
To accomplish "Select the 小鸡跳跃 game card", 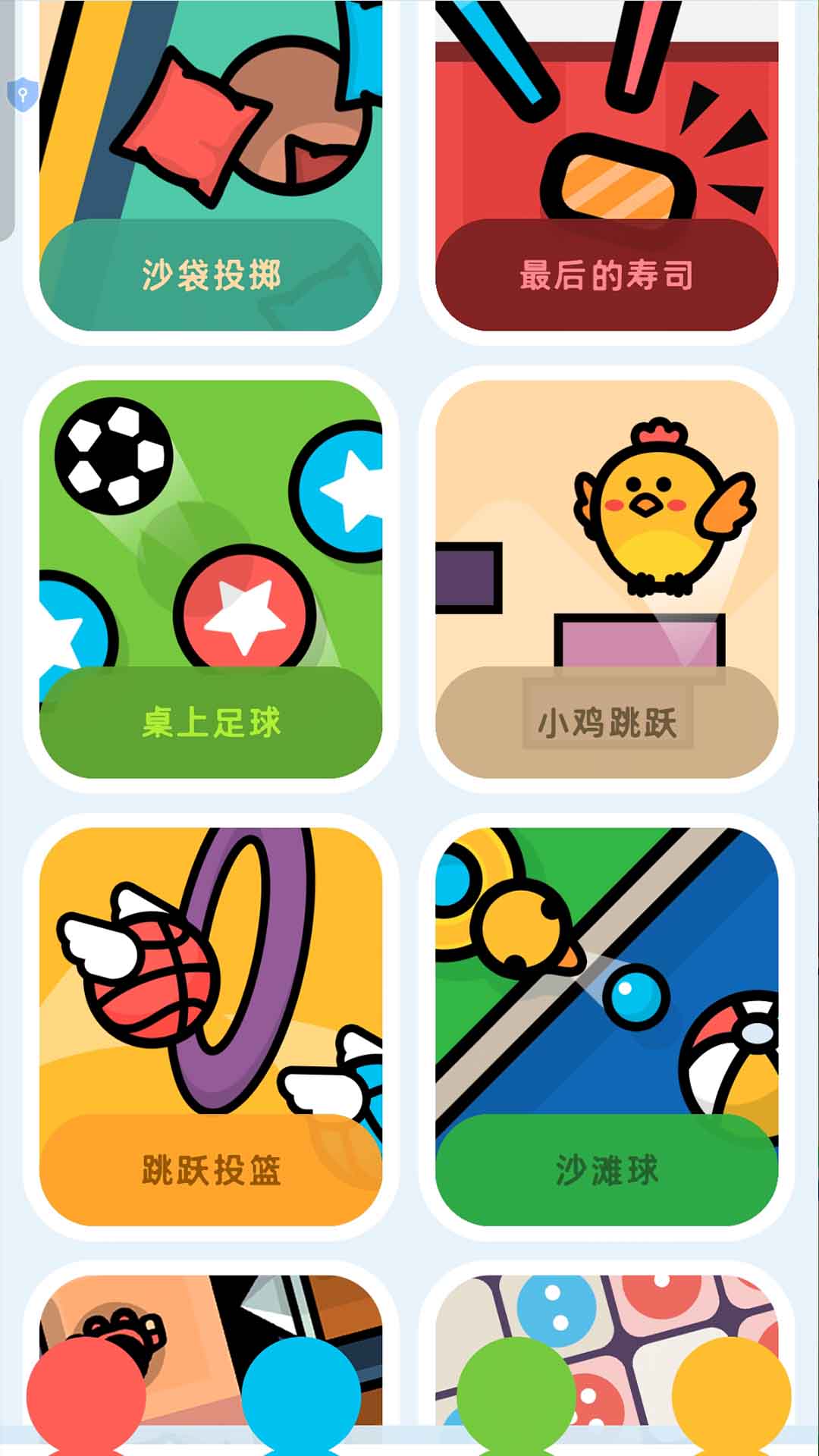I will click(607, 579).
